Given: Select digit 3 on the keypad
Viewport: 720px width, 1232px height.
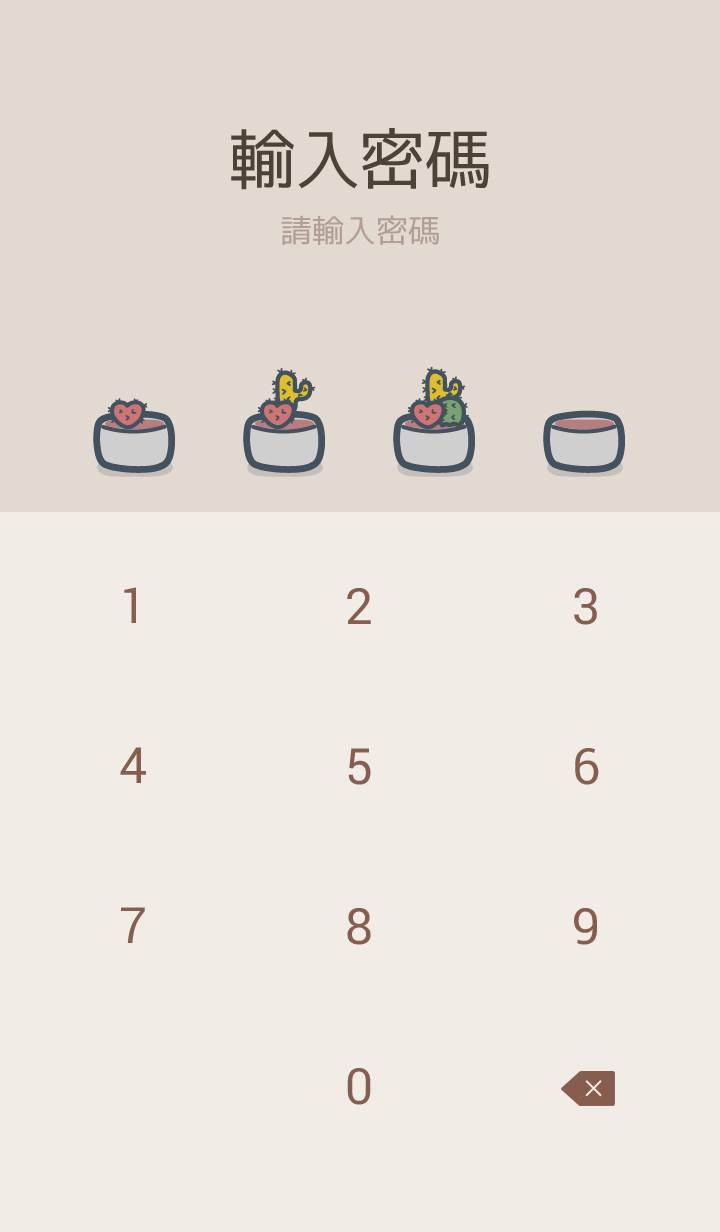Looking at the screenshot, I should tap(586, 607).
